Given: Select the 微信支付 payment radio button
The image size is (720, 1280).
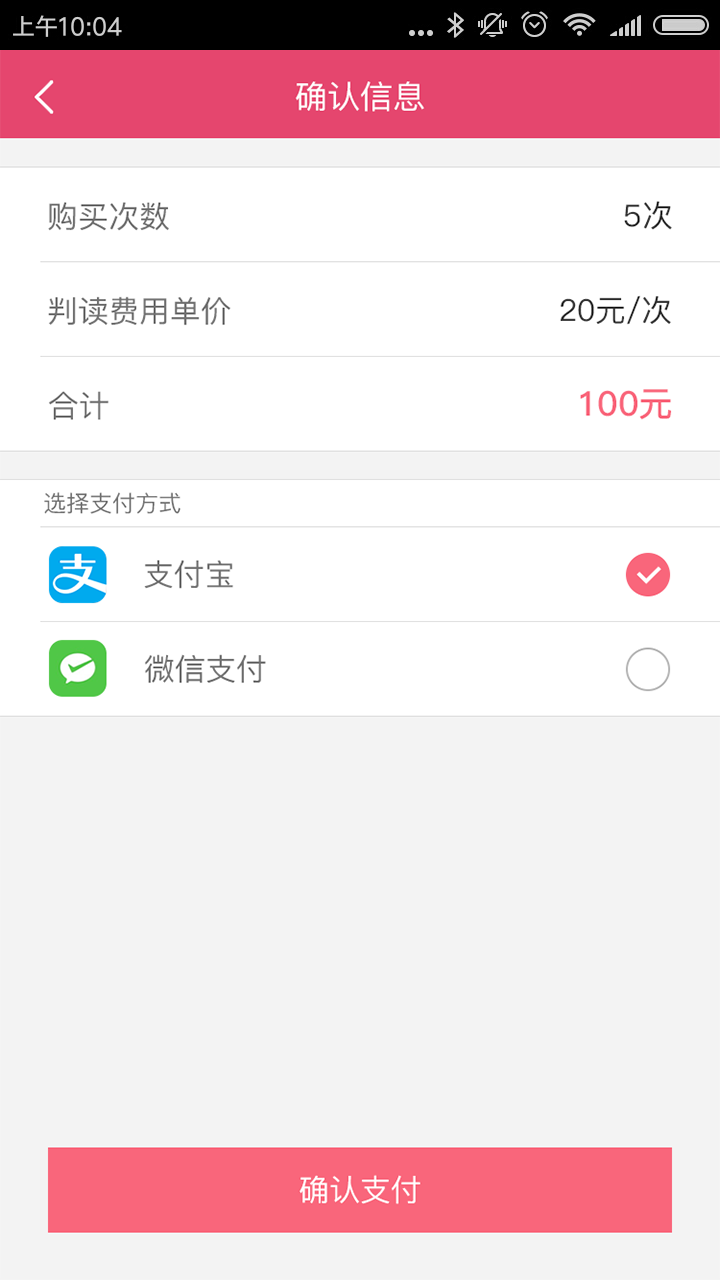Looking at the screenshot, I should coord(648,669).
